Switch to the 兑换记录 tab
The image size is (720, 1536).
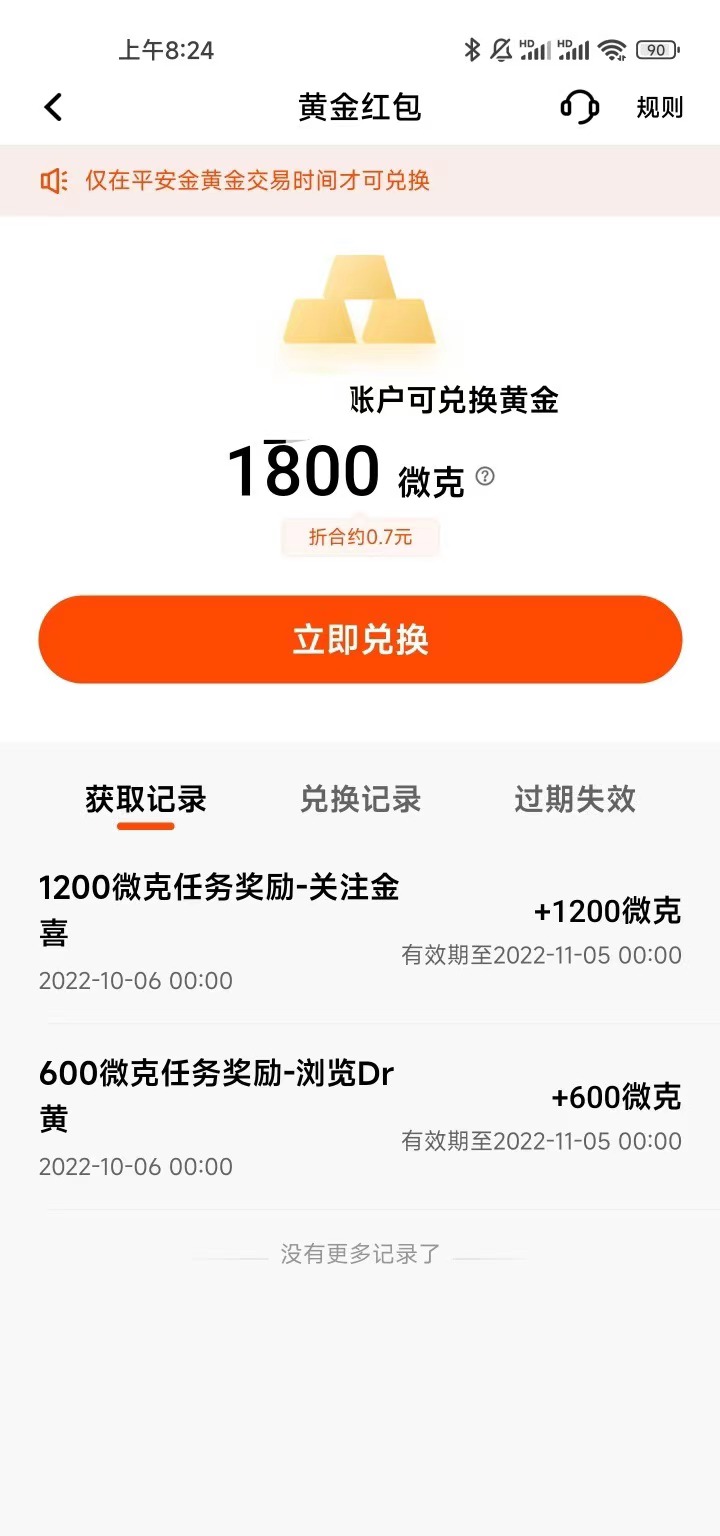pos(360,799)
